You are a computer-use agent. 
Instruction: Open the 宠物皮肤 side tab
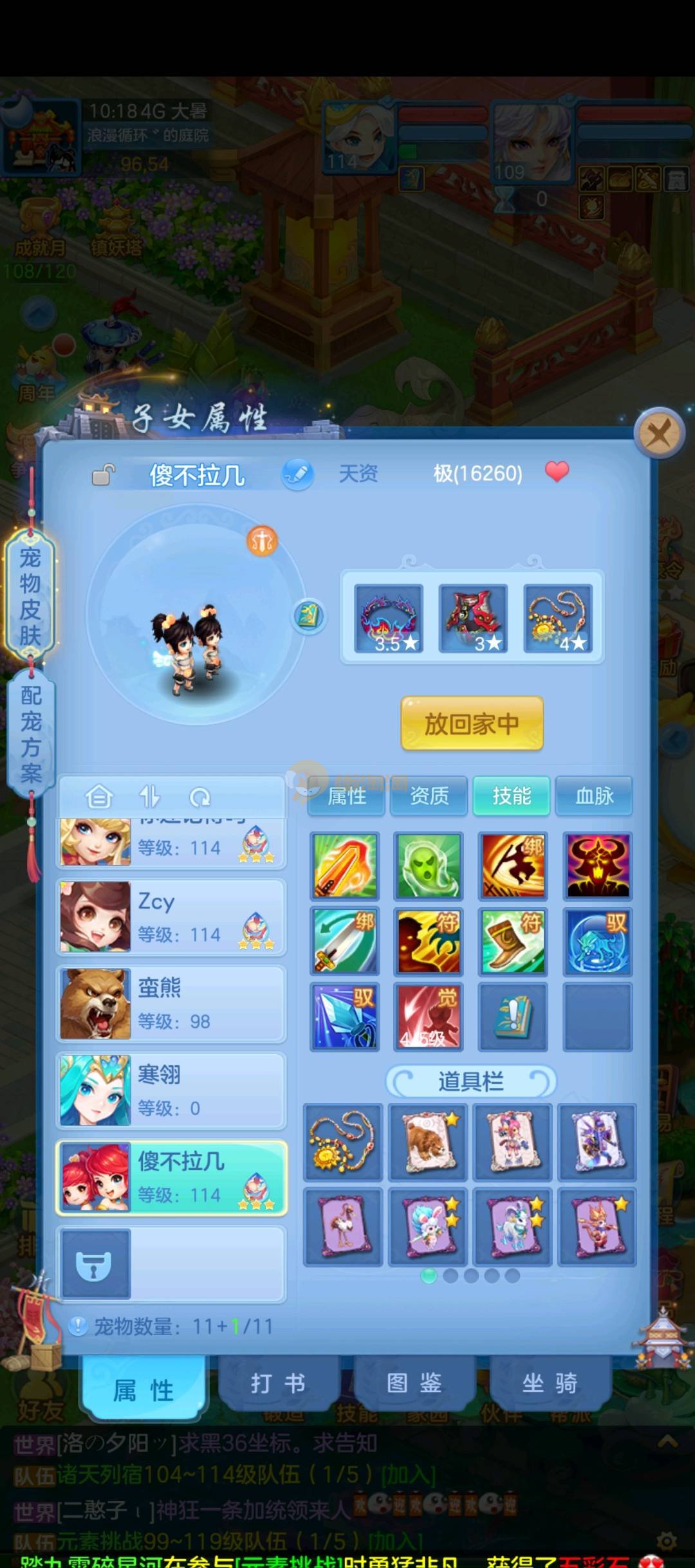tap(30, 596)
